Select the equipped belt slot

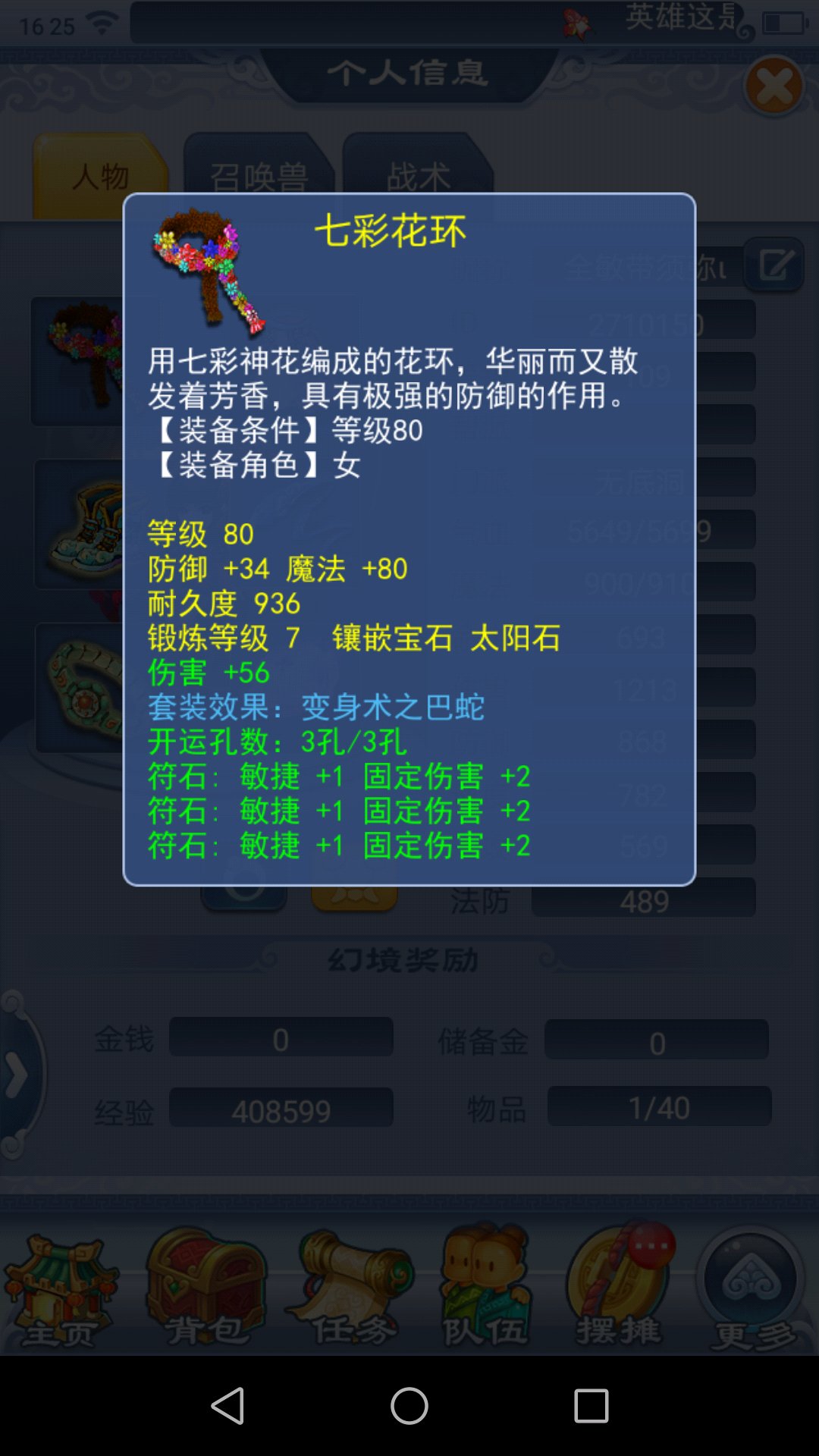click(79, 688)
